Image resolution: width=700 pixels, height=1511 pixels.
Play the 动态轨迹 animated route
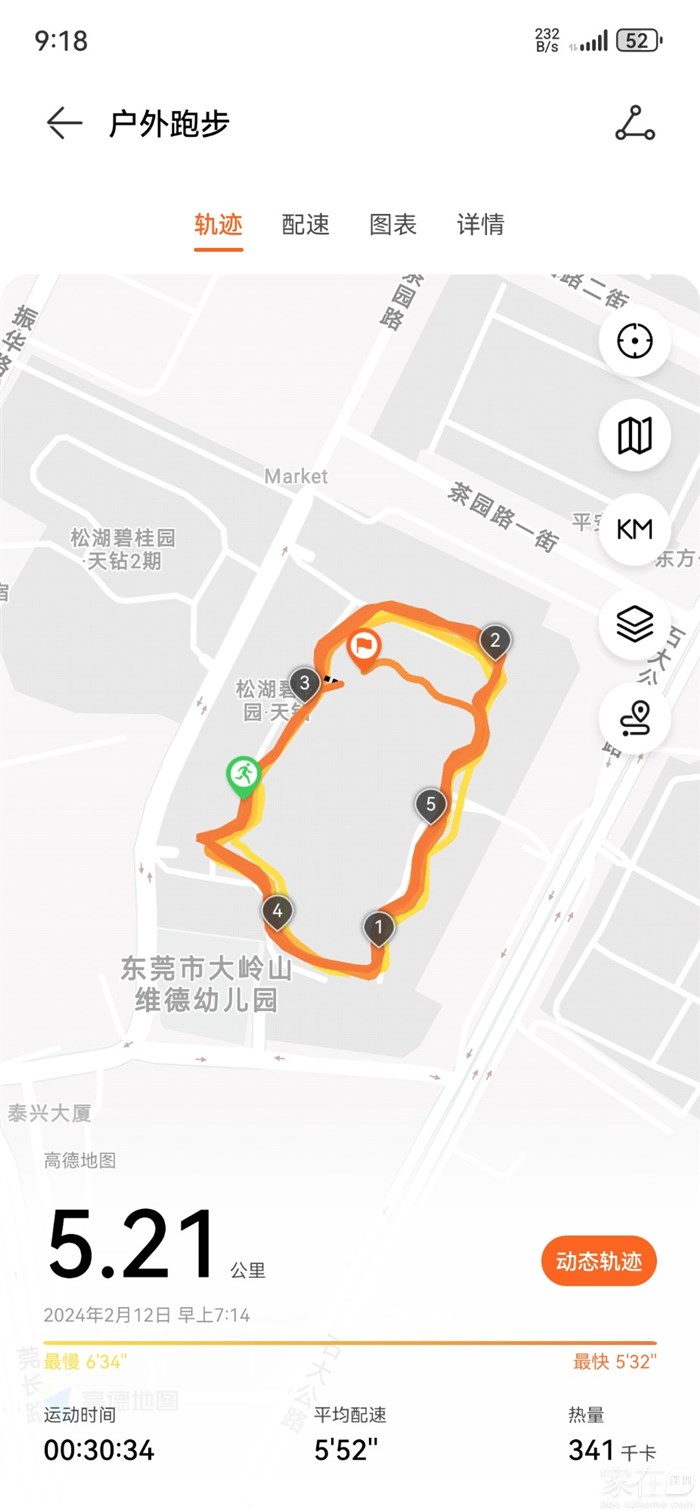[x=599, y=1261]
